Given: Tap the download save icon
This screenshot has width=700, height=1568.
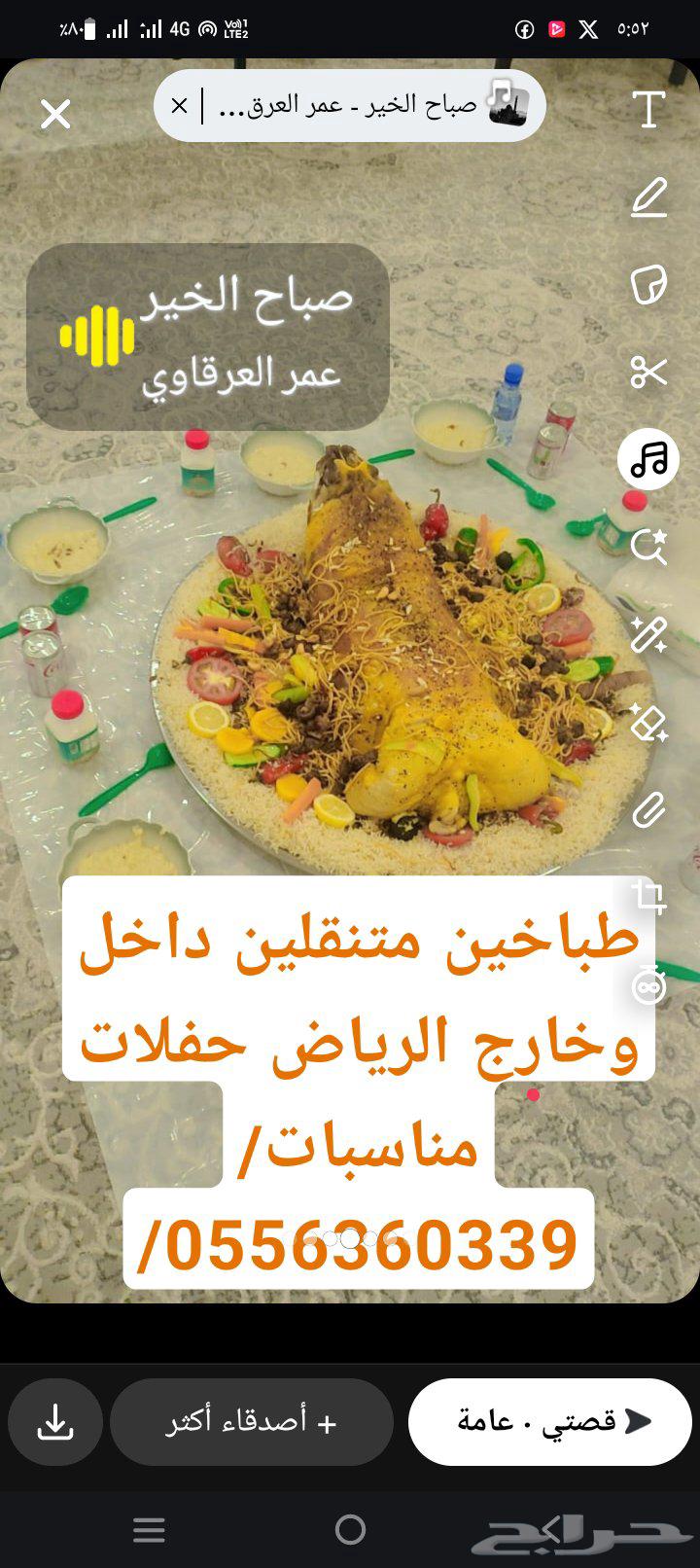Looking at the screenshot, I should point(55,1421).
